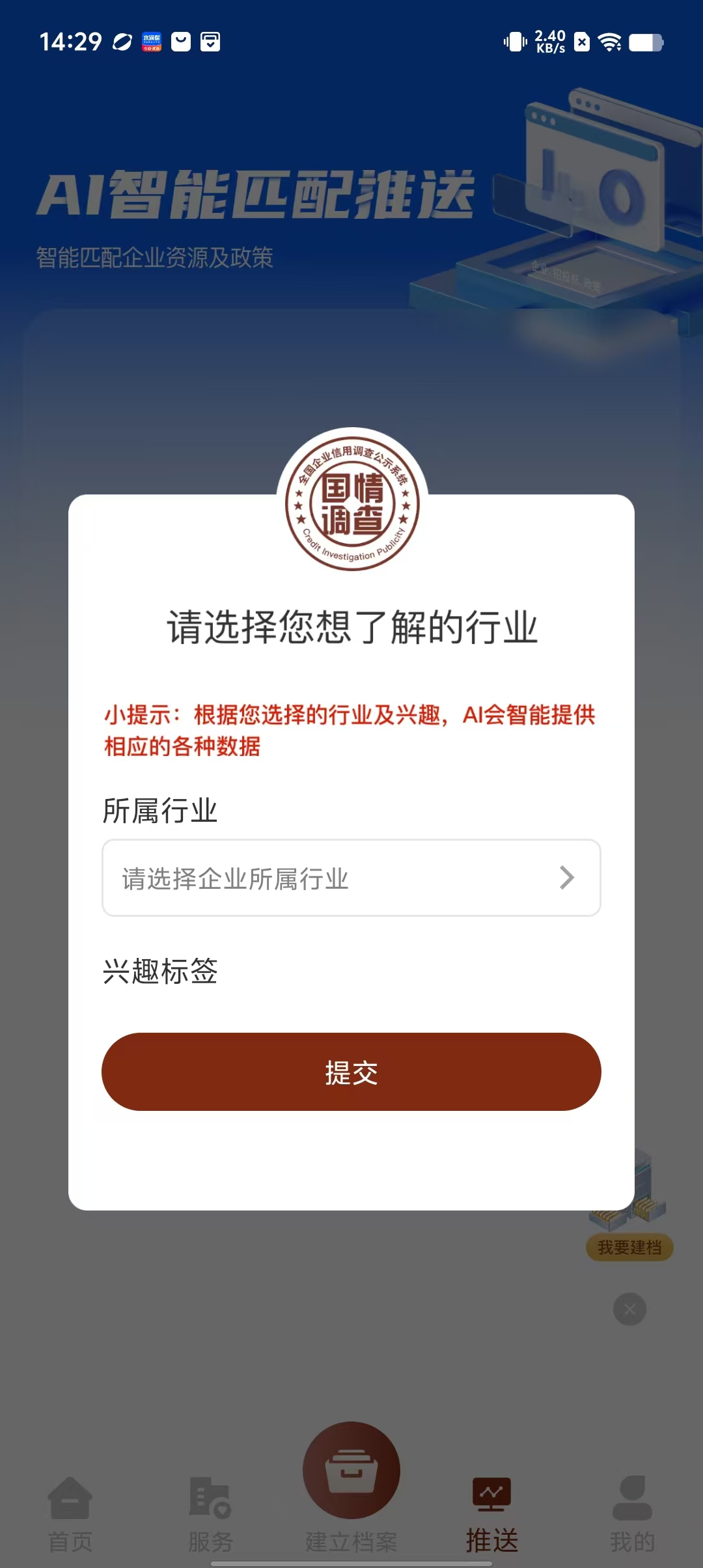
Task: Open the 所属行业 industry dropdown
Action: pyautogui.click(x=351, y=878)
